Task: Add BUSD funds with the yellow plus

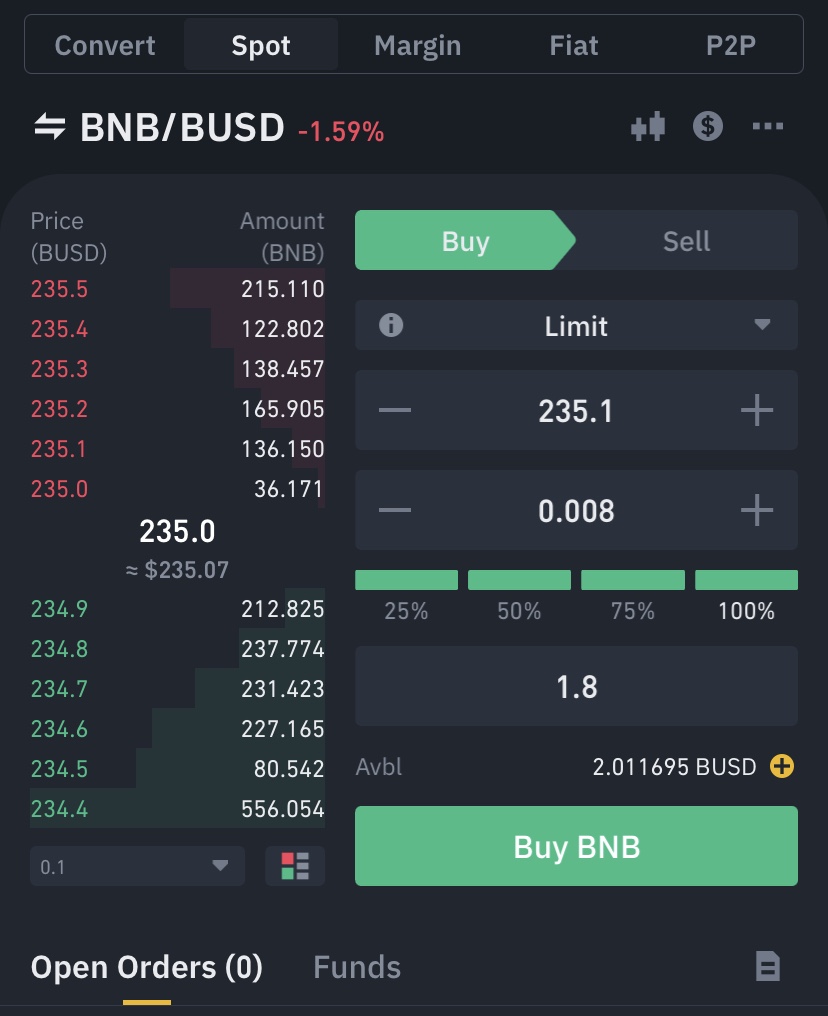Action: pyautogui.click(x=782, y=767)
